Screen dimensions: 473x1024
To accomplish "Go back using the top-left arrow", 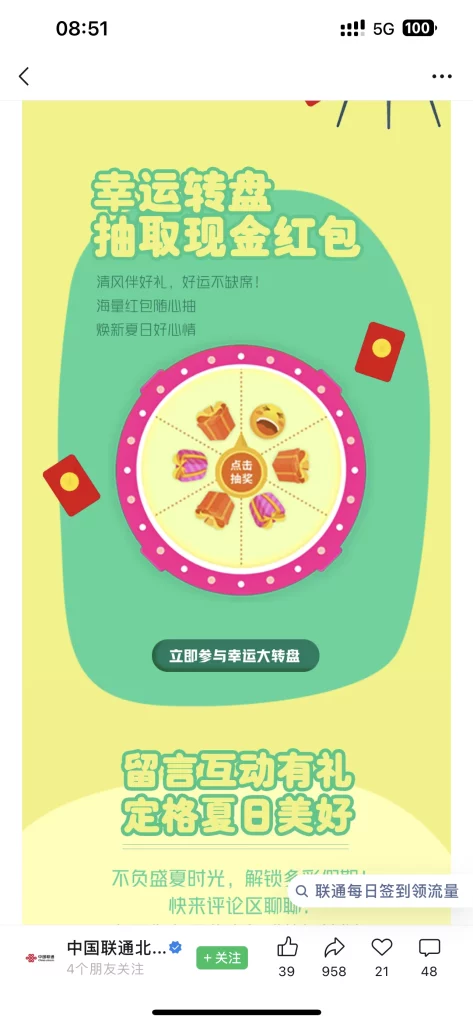I will (x=24, y=76).
